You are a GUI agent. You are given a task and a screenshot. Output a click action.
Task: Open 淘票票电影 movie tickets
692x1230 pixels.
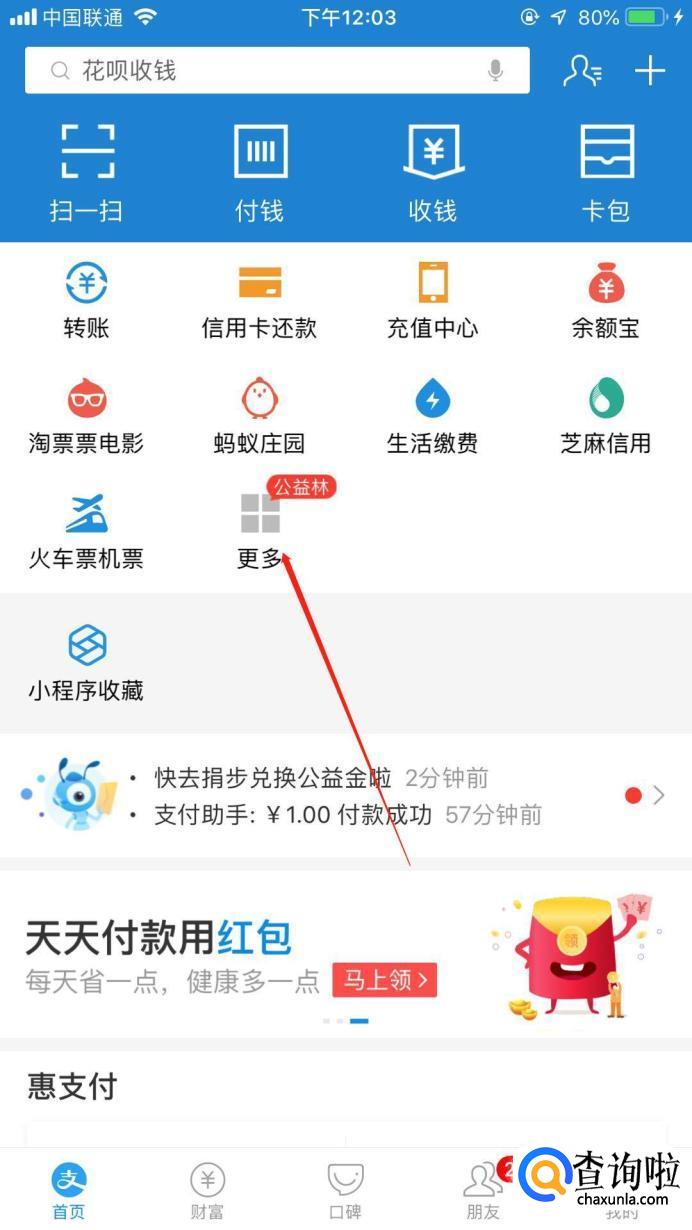pyautogui.click(x=86, y=415)
